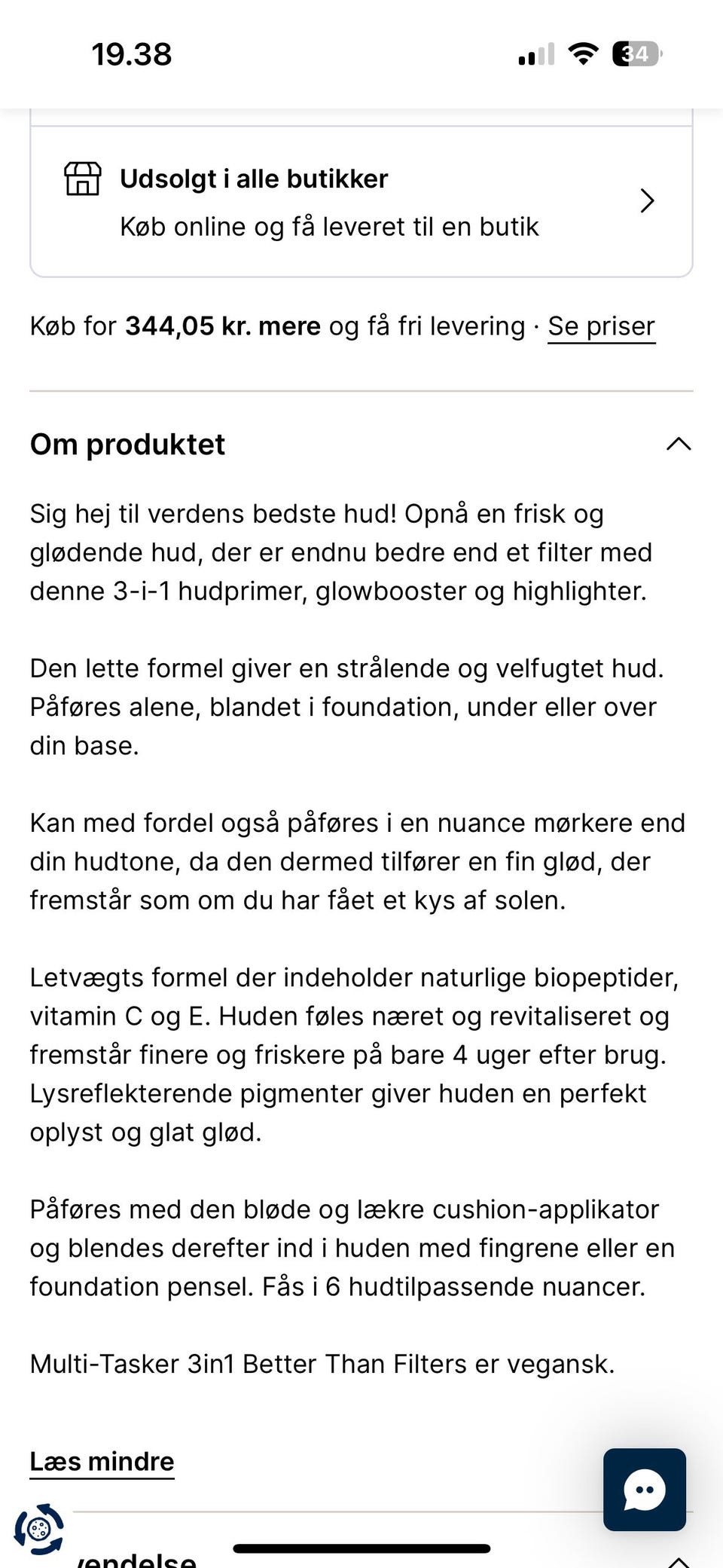Collapse the Om produktet section
The image size is (723, 1568).
point(679,445)
